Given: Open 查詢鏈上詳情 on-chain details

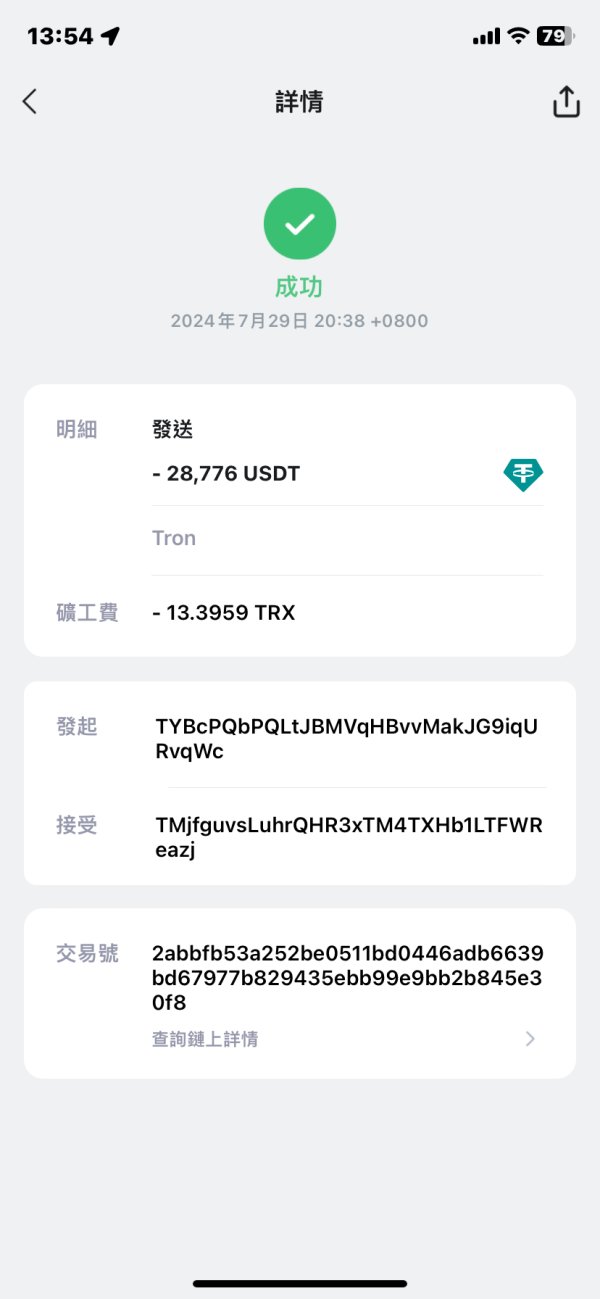Looking at the screenshot, I should [x=205, y=1039].
